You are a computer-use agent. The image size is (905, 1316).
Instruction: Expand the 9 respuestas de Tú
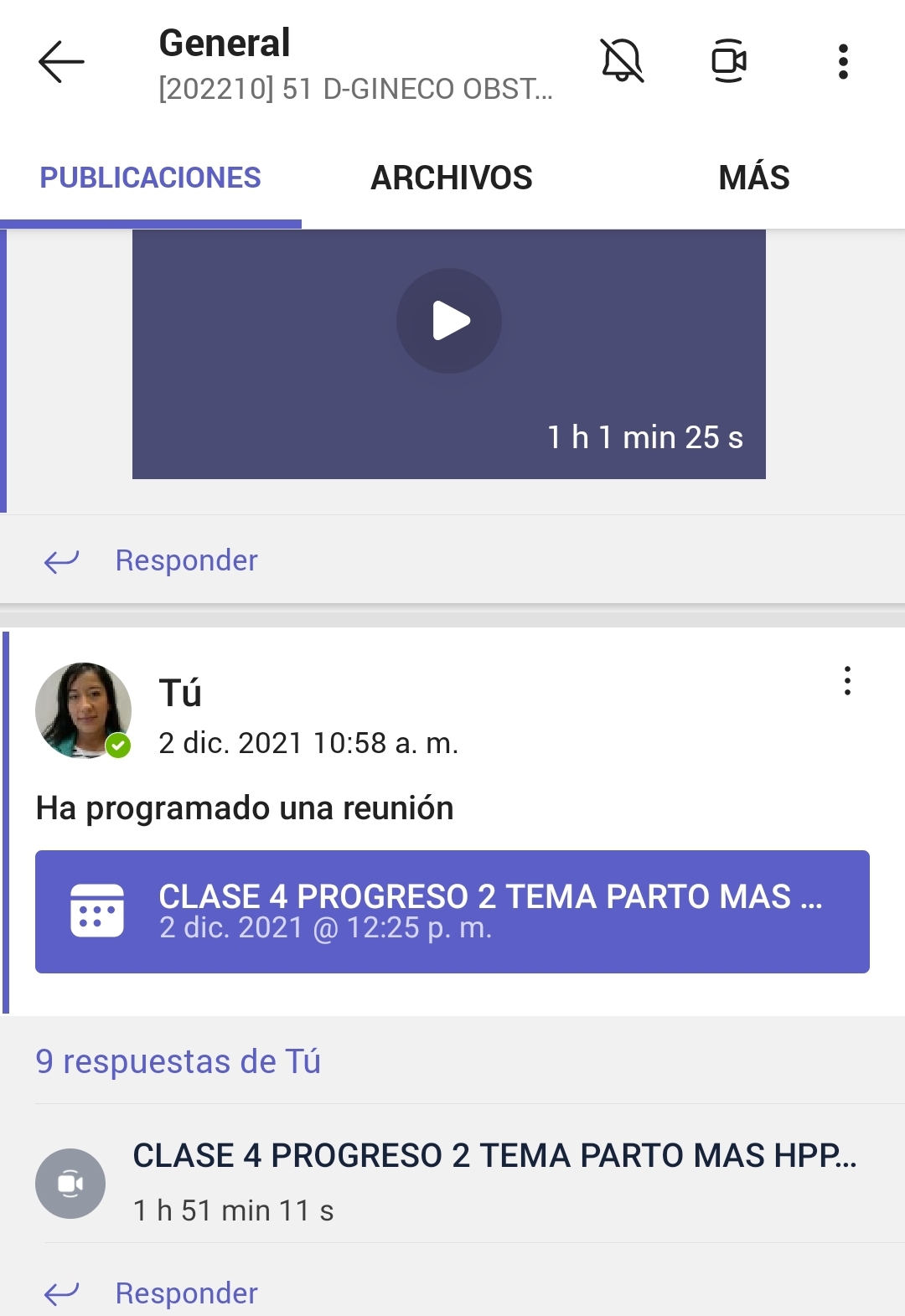click(x=178, y=1061)
